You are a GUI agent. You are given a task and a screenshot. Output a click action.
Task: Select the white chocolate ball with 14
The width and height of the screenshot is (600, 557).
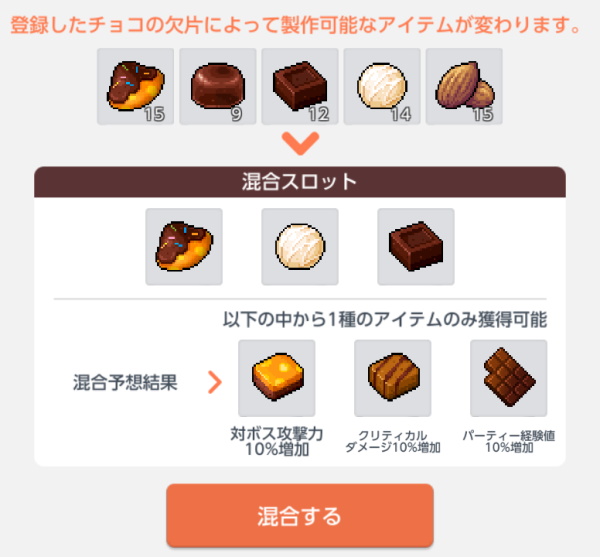pyautogui.click(x=381, y=87)
